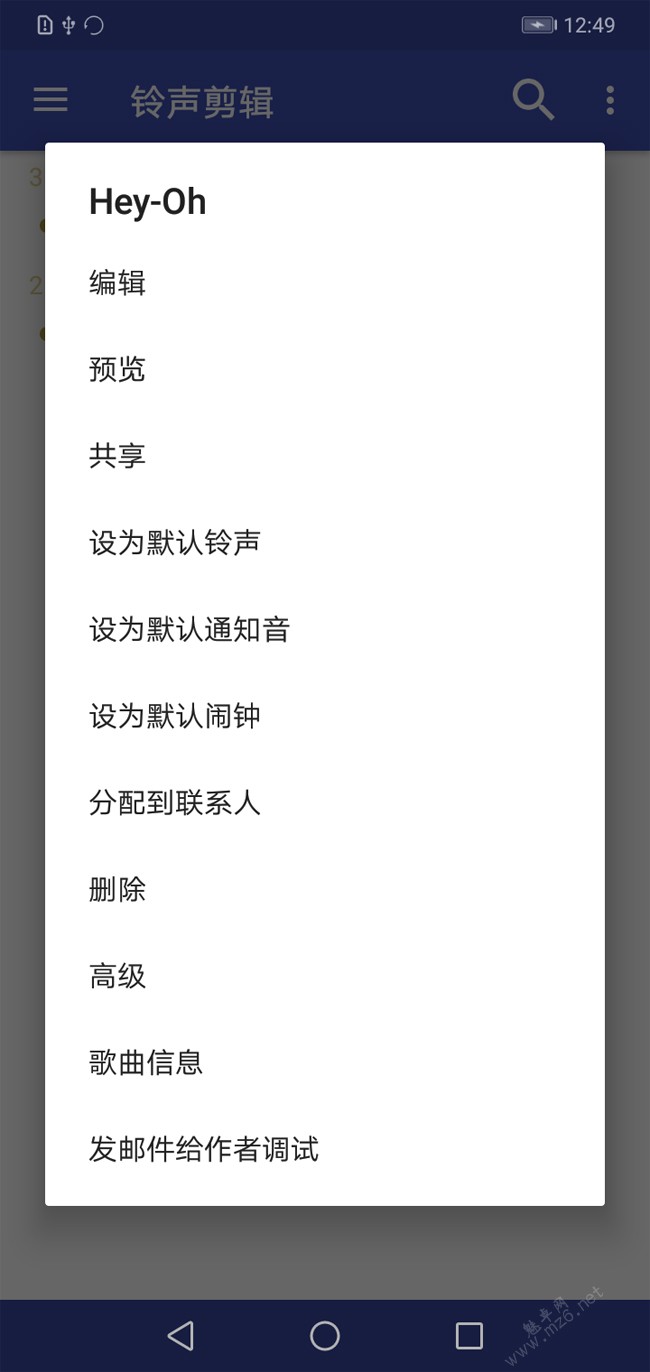Open the 高级 advanced options
This screenshot has height=1372, width=650.
(x=324, y=976)
